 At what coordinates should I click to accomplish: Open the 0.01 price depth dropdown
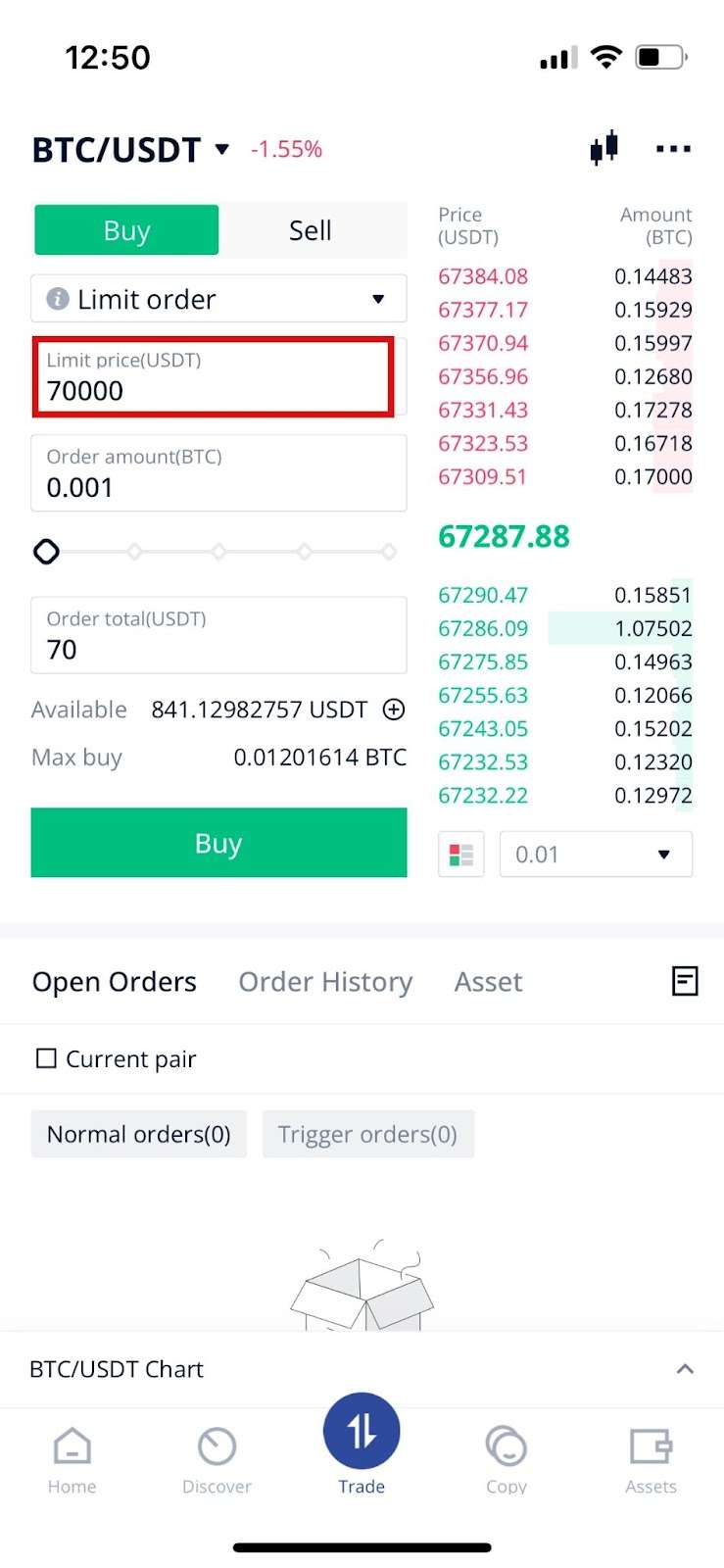click(x=596, y=855)
